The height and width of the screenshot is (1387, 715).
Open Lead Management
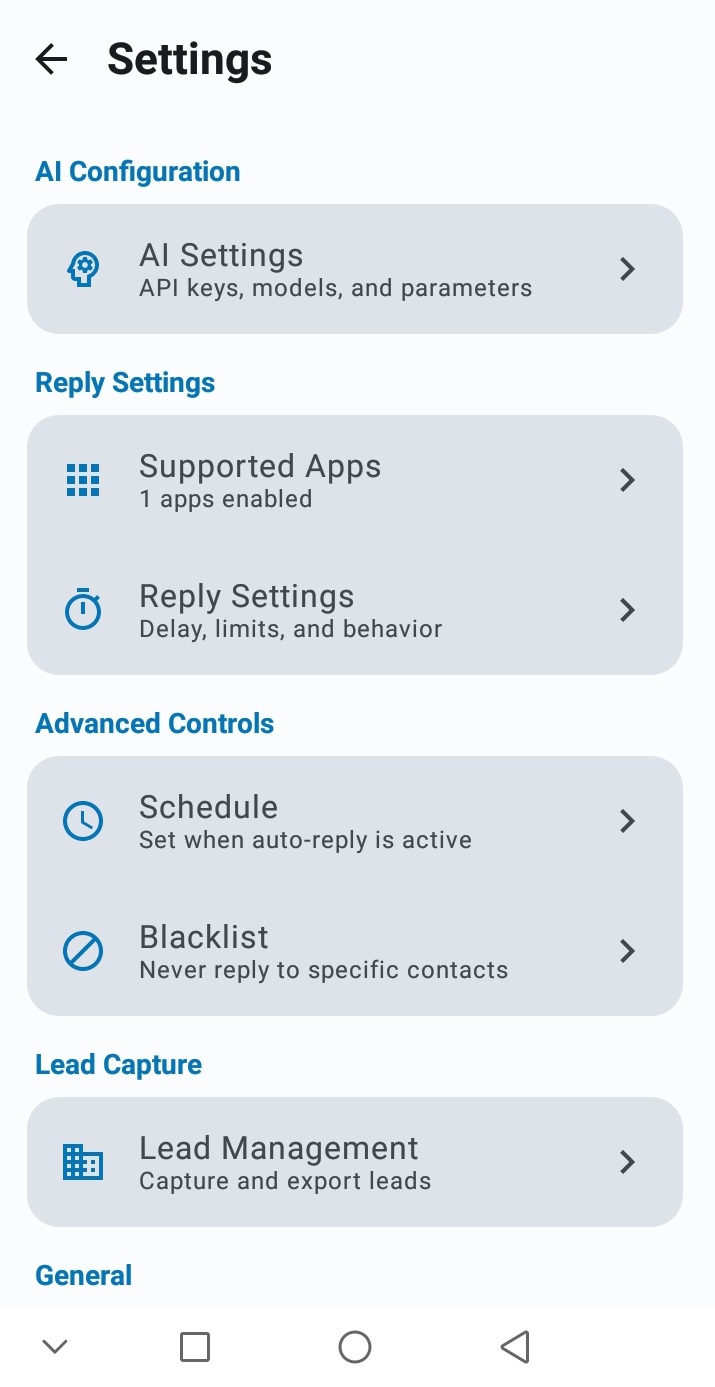(x=354, y=1162)
